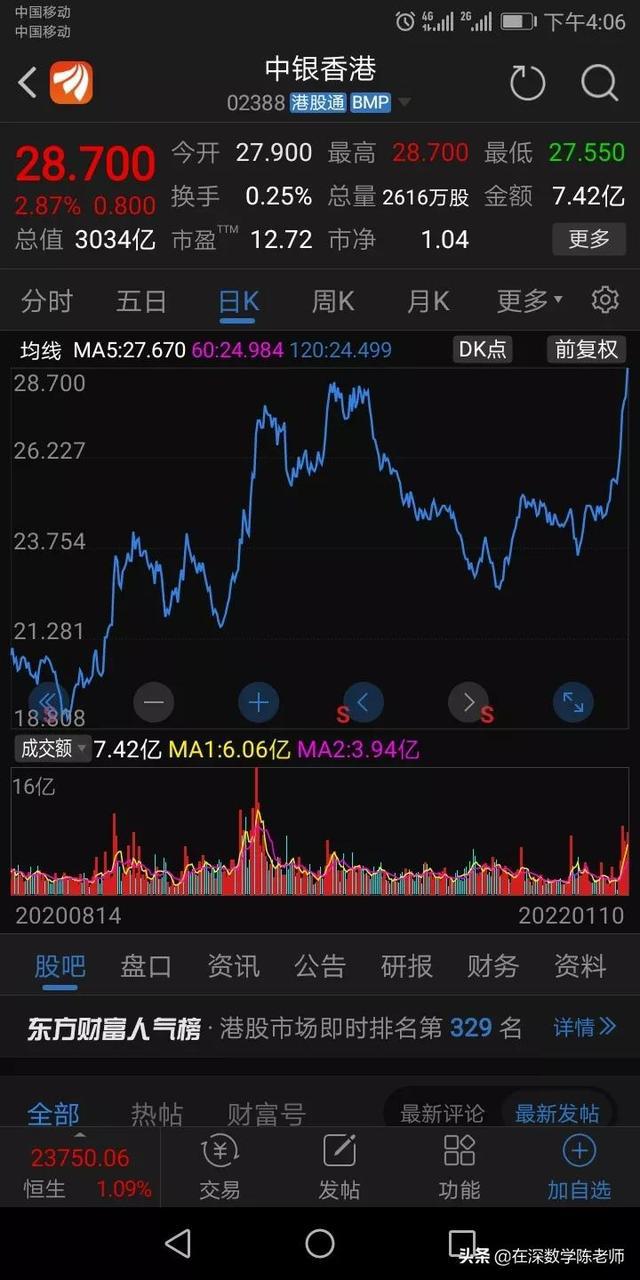640x1280 pixels.
Task: Select the 周K chart tab
Action: 333,300
